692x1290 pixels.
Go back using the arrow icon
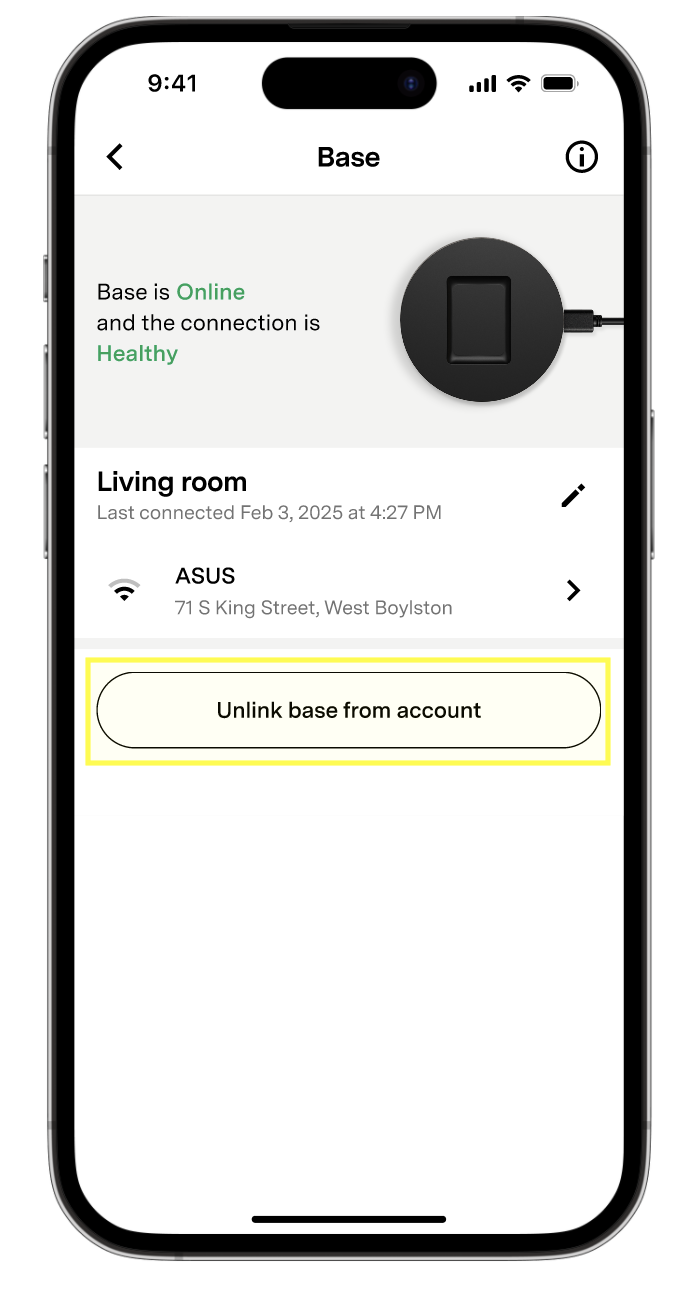(115, 157)
